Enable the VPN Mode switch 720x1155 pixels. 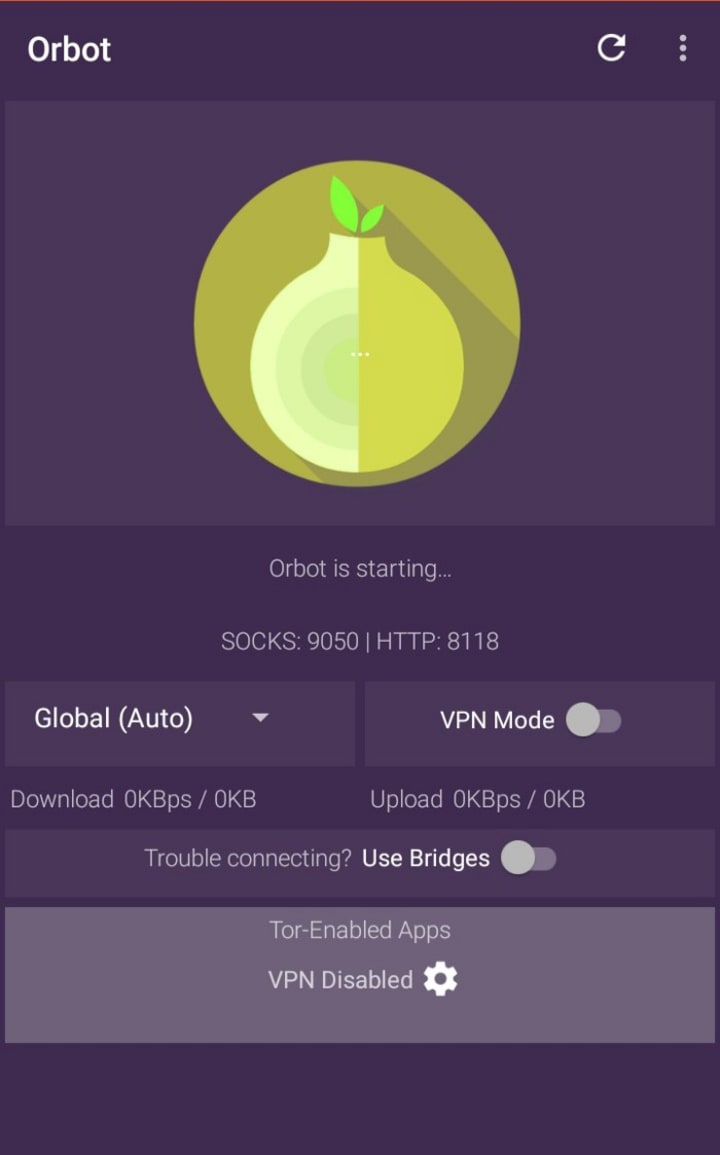[x=594, y=720]
